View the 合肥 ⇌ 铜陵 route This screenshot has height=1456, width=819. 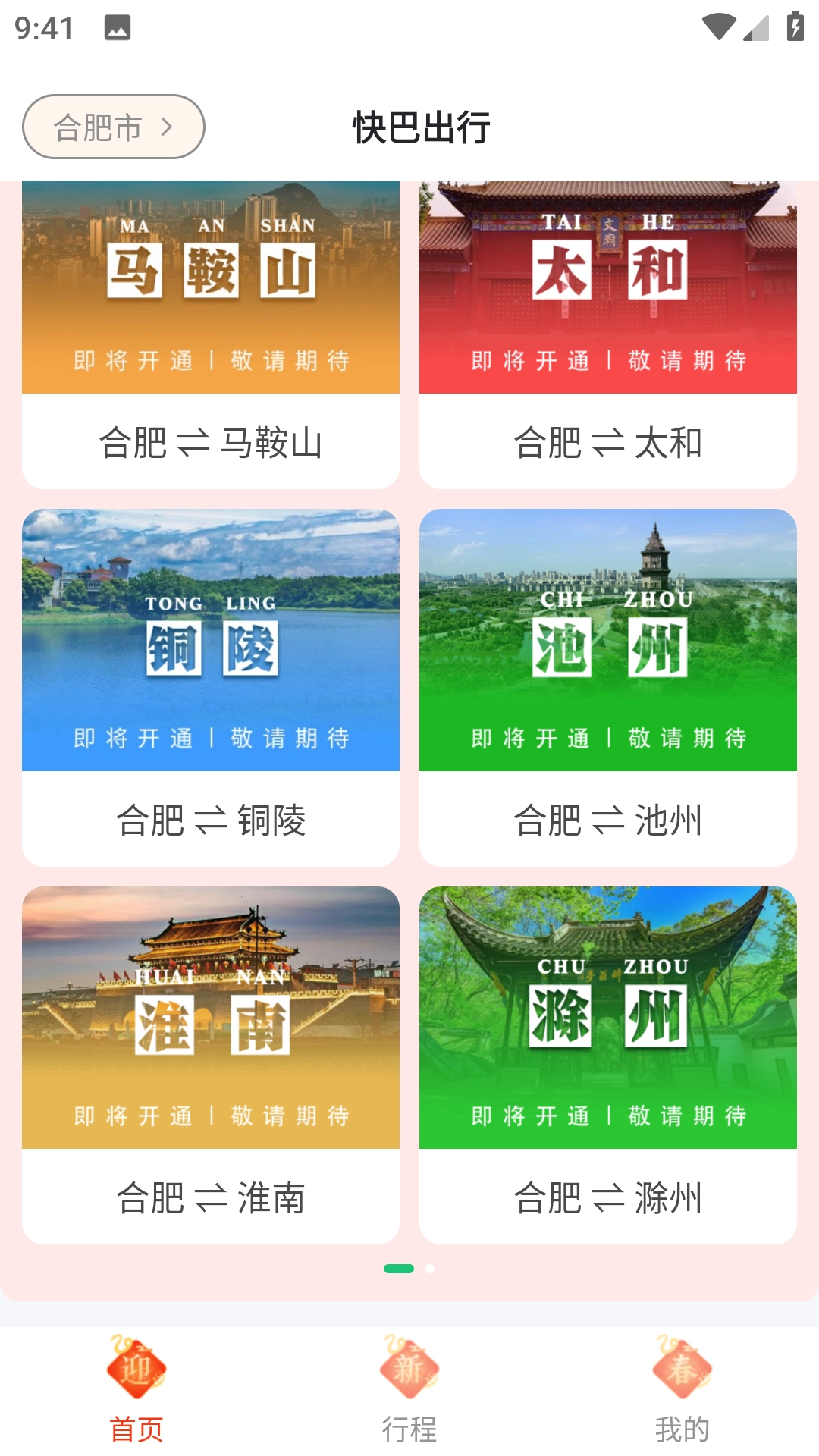tap(211, 686)
